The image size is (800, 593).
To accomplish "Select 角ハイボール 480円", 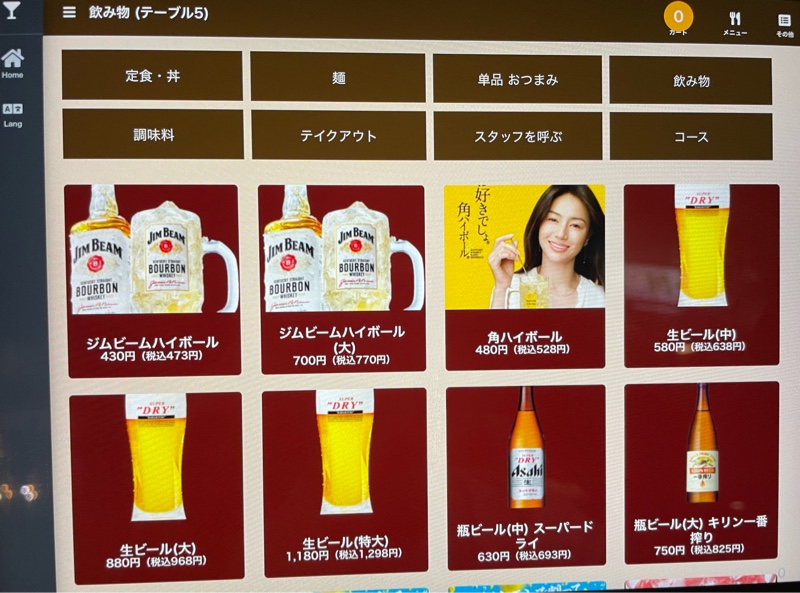I will point(524,270).
